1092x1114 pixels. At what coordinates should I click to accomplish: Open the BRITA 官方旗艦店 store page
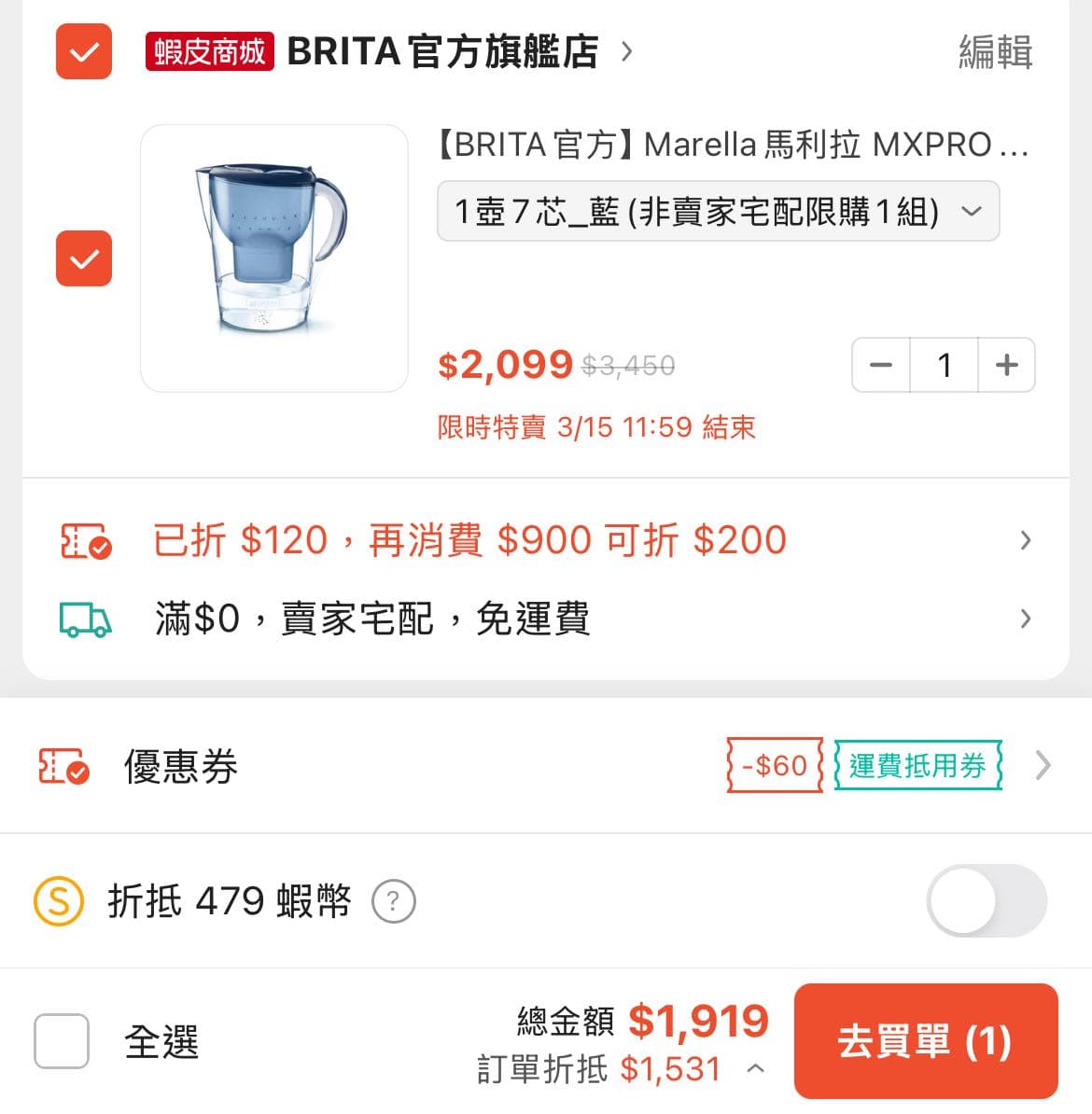[x=441, y=52]
